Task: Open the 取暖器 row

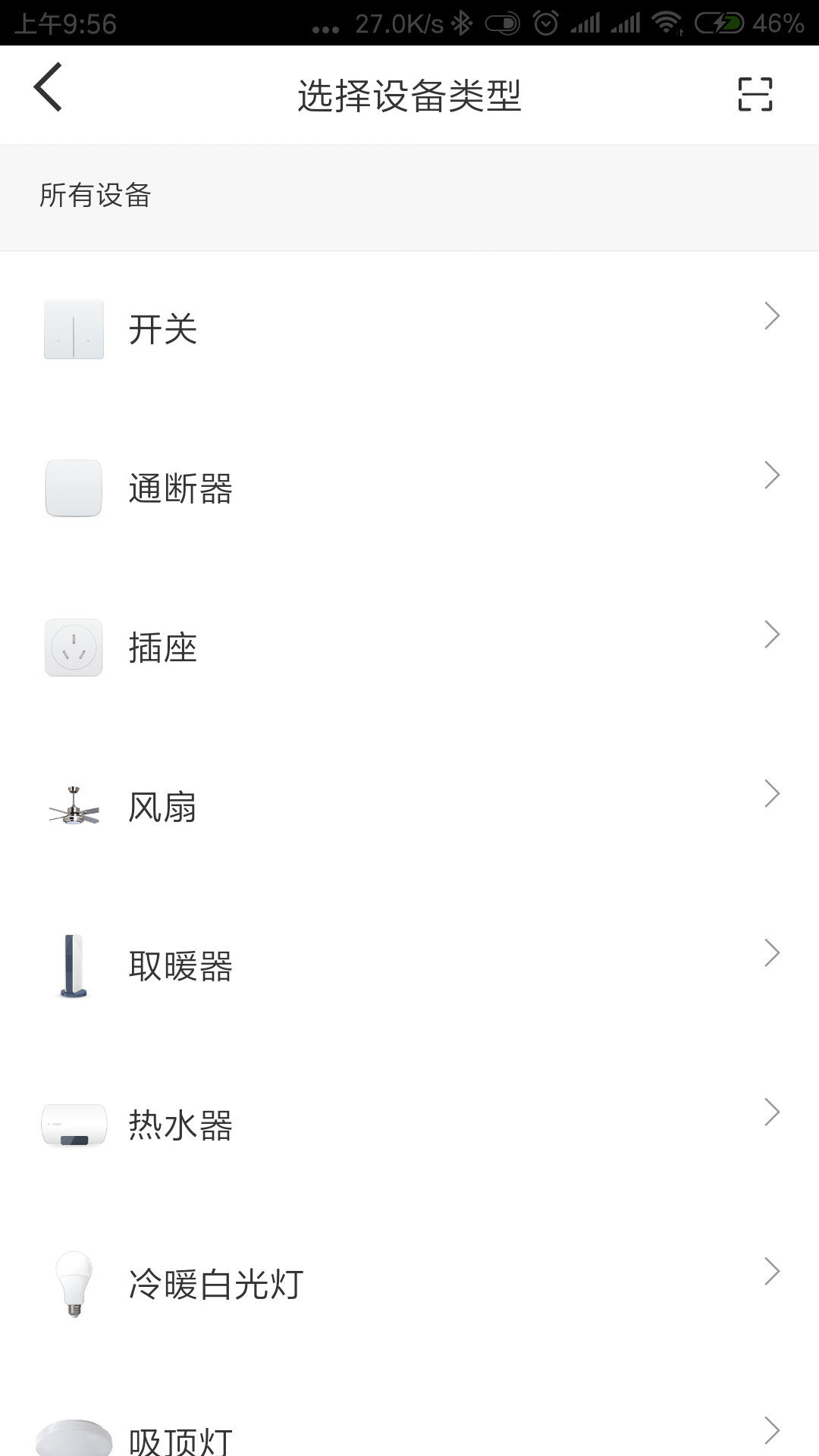Action: 409,966
